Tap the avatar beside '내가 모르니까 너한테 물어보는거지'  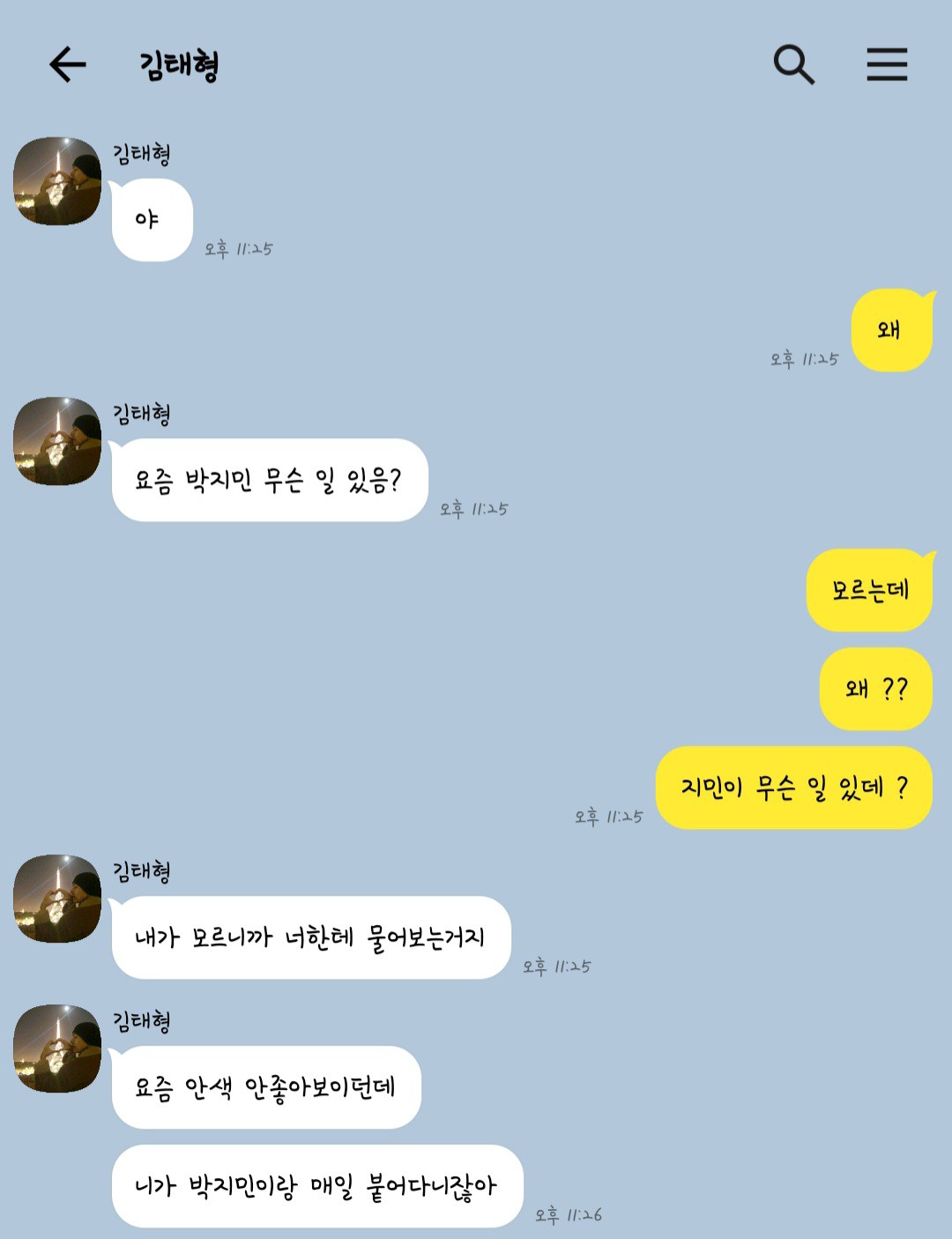point(57,899)
